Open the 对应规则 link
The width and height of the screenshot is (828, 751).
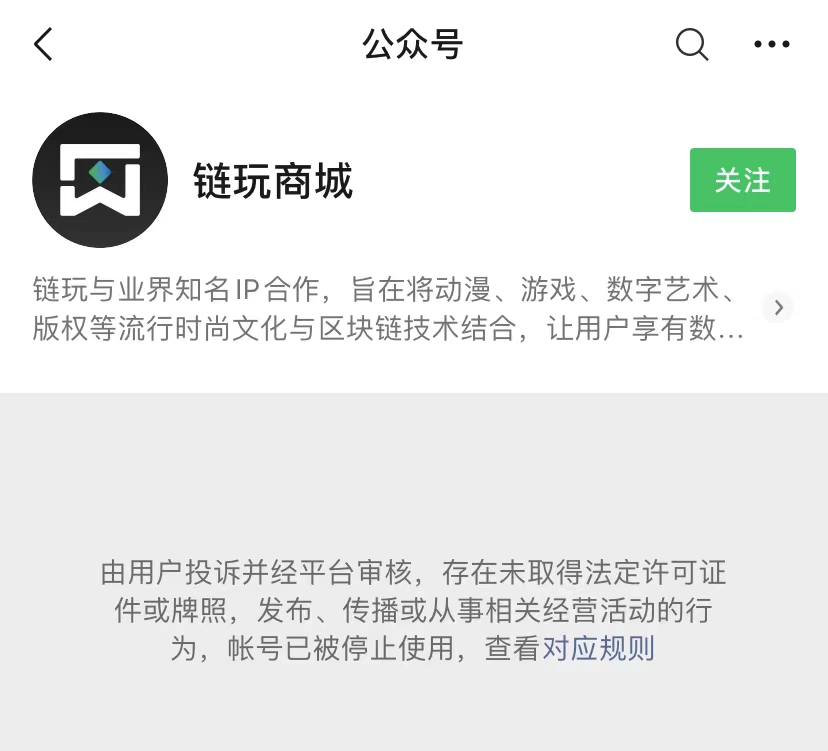pyautogui.click(x=598, y=648)
